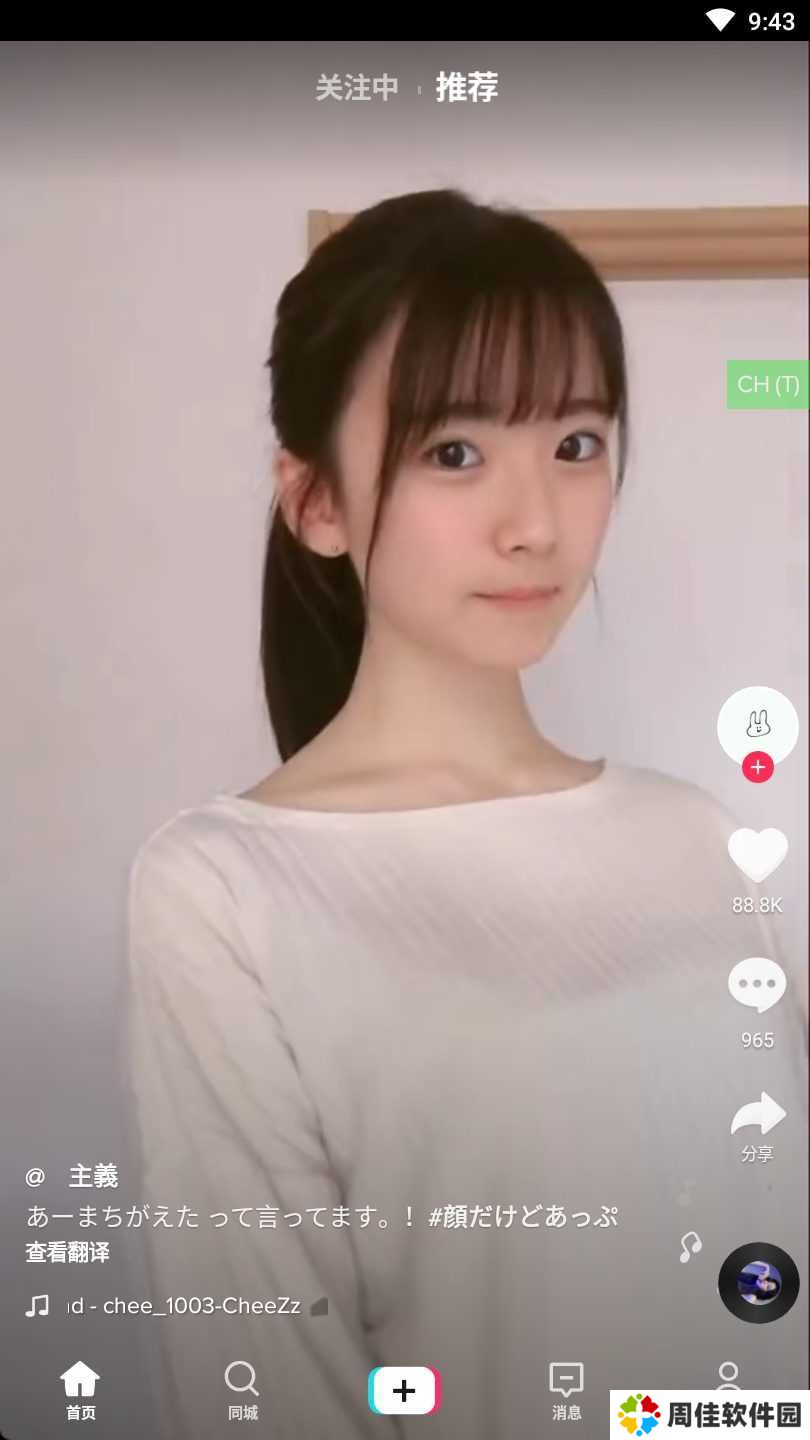Open the creator's avatar profile
810x1440 pixels.
(x=757, y=725)
